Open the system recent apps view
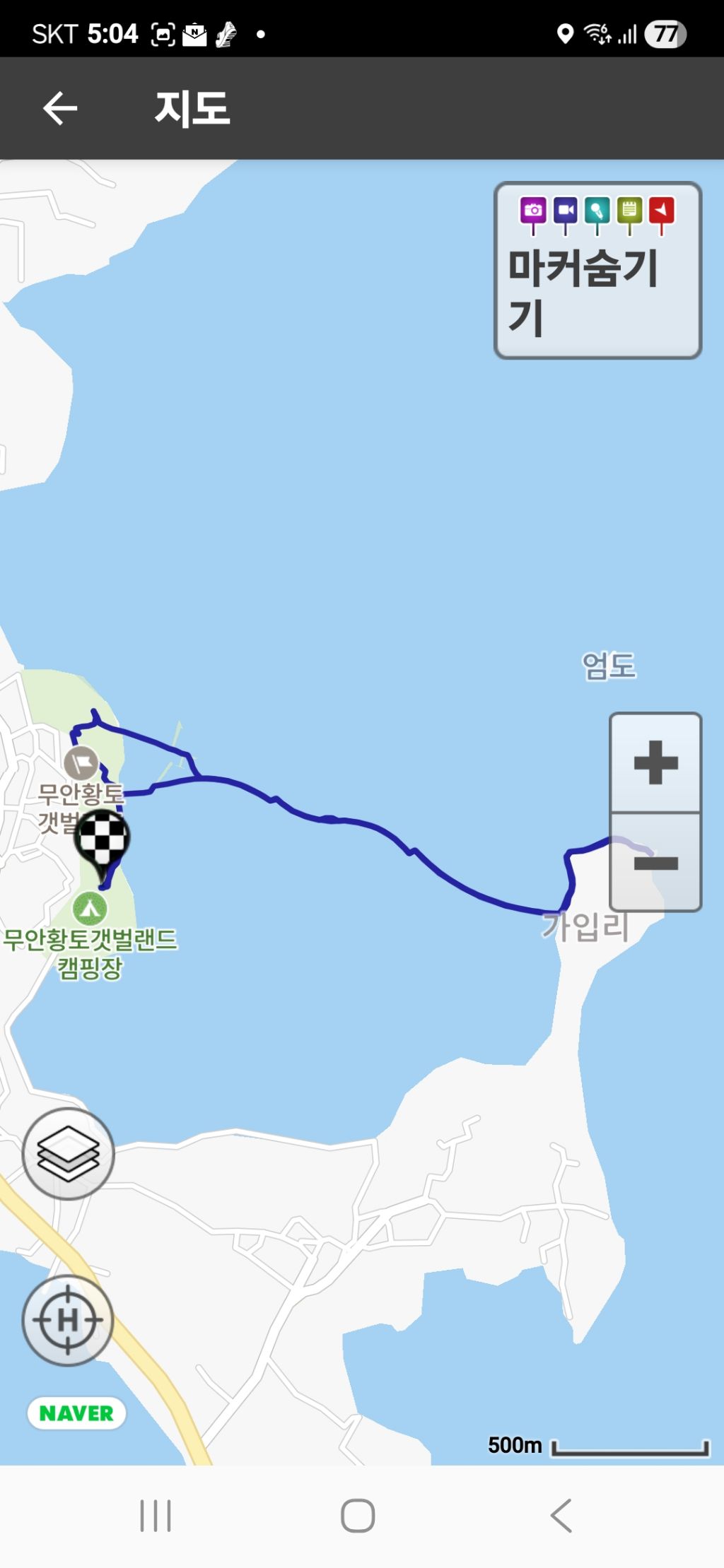The image size is (724, 1568). pos(156,1515)
